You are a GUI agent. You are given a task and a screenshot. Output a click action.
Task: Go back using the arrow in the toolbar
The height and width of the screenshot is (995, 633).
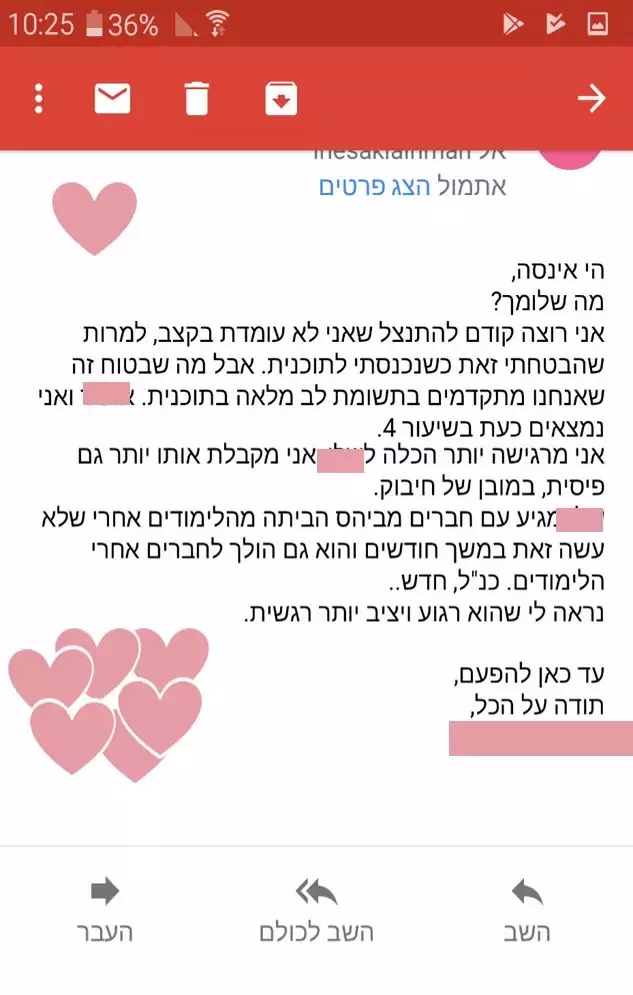click(591, 98)
